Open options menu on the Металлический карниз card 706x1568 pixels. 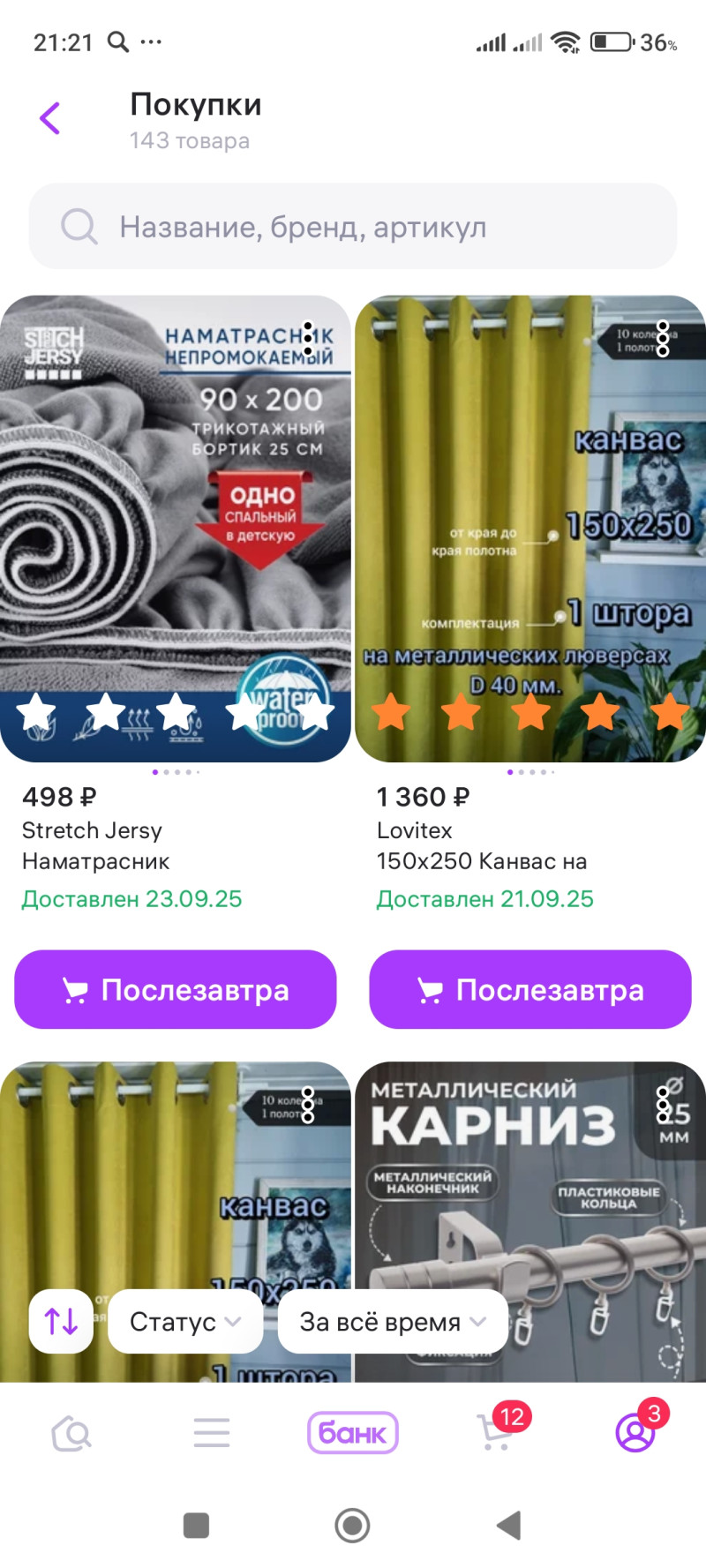point(663,1105)
